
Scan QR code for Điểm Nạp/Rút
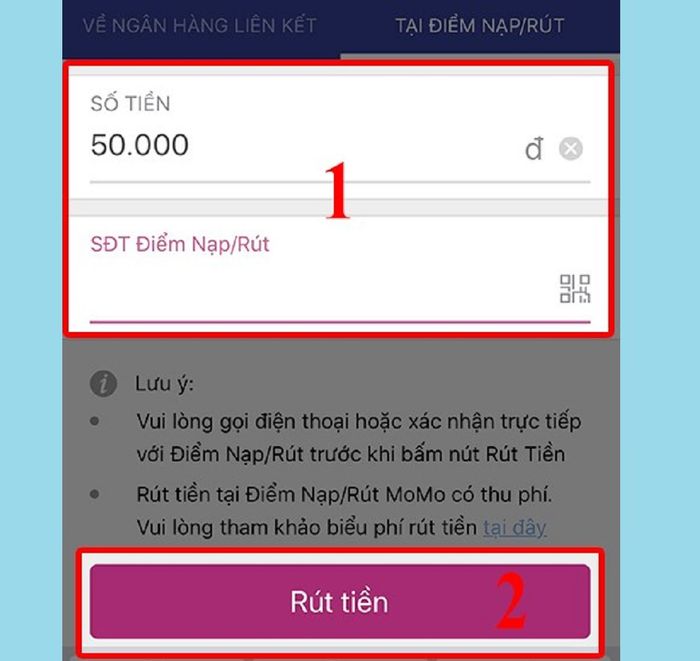point(575,289)
